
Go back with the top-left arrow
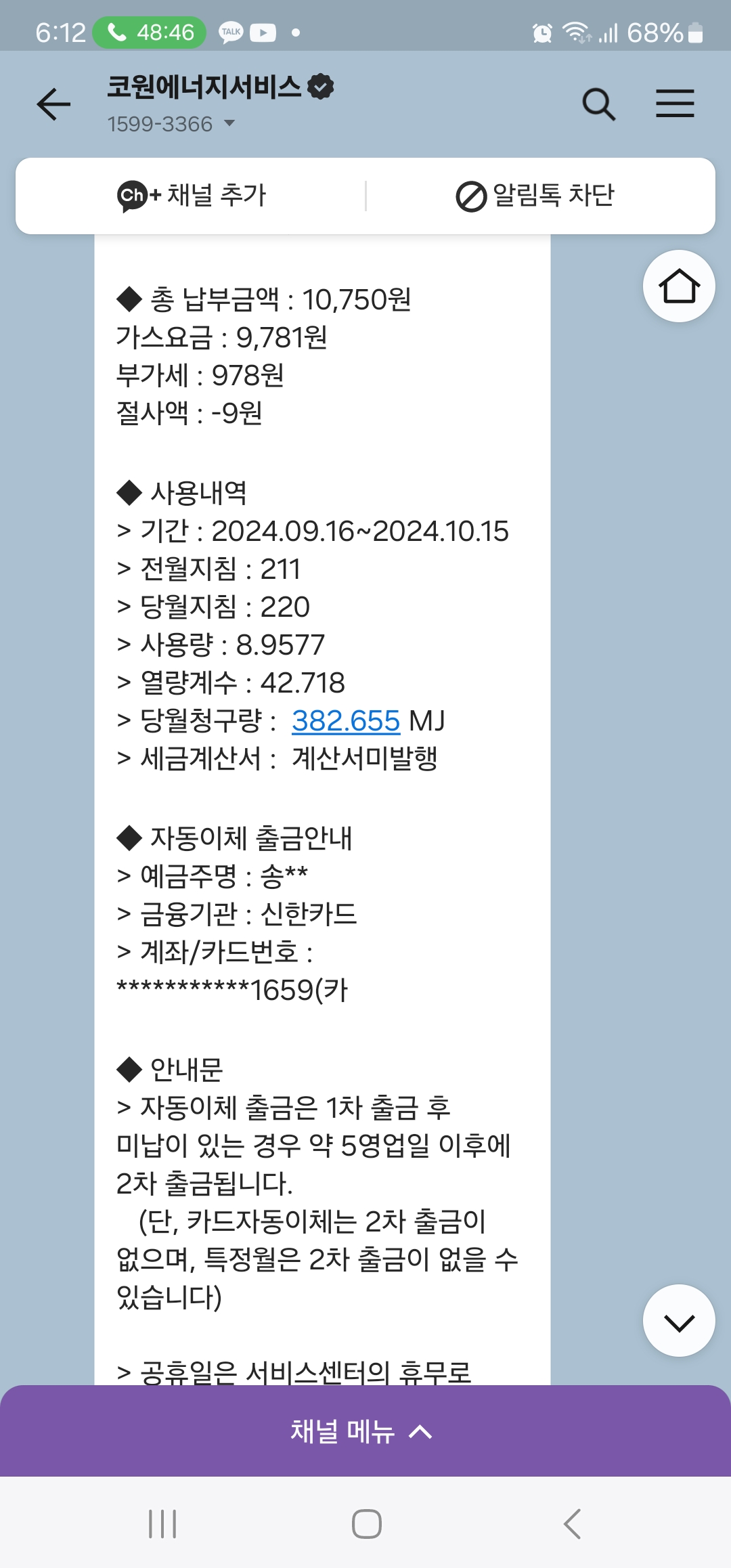click(x=53, y=104)
